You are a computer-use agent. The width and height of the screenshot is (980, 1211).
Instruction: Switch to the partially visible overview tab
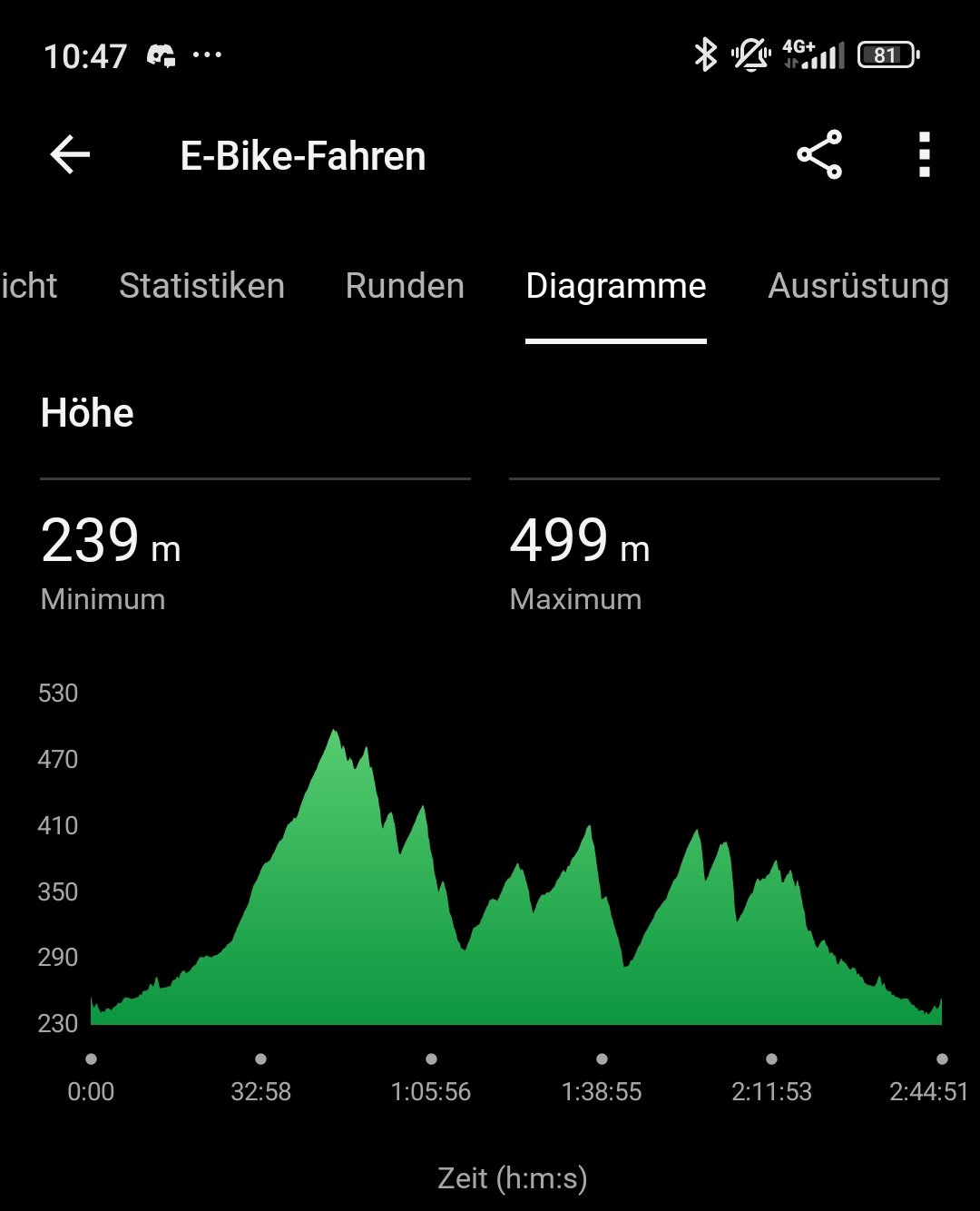[x=27, y=286]
